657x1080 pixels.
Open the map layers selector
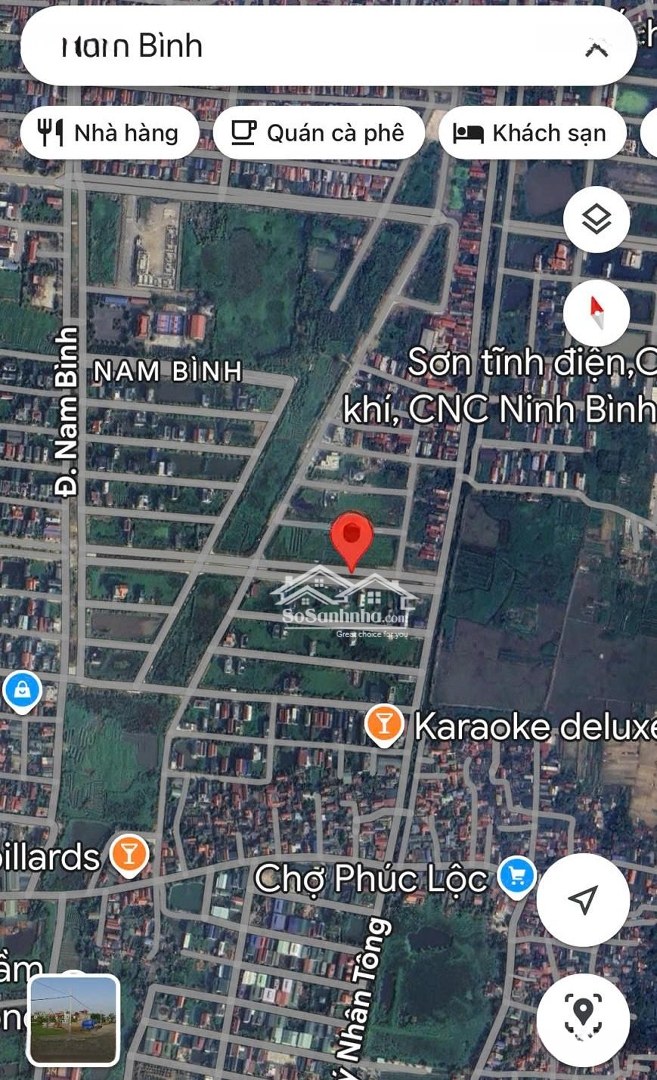pyautogui.click(x=597, y=219)
